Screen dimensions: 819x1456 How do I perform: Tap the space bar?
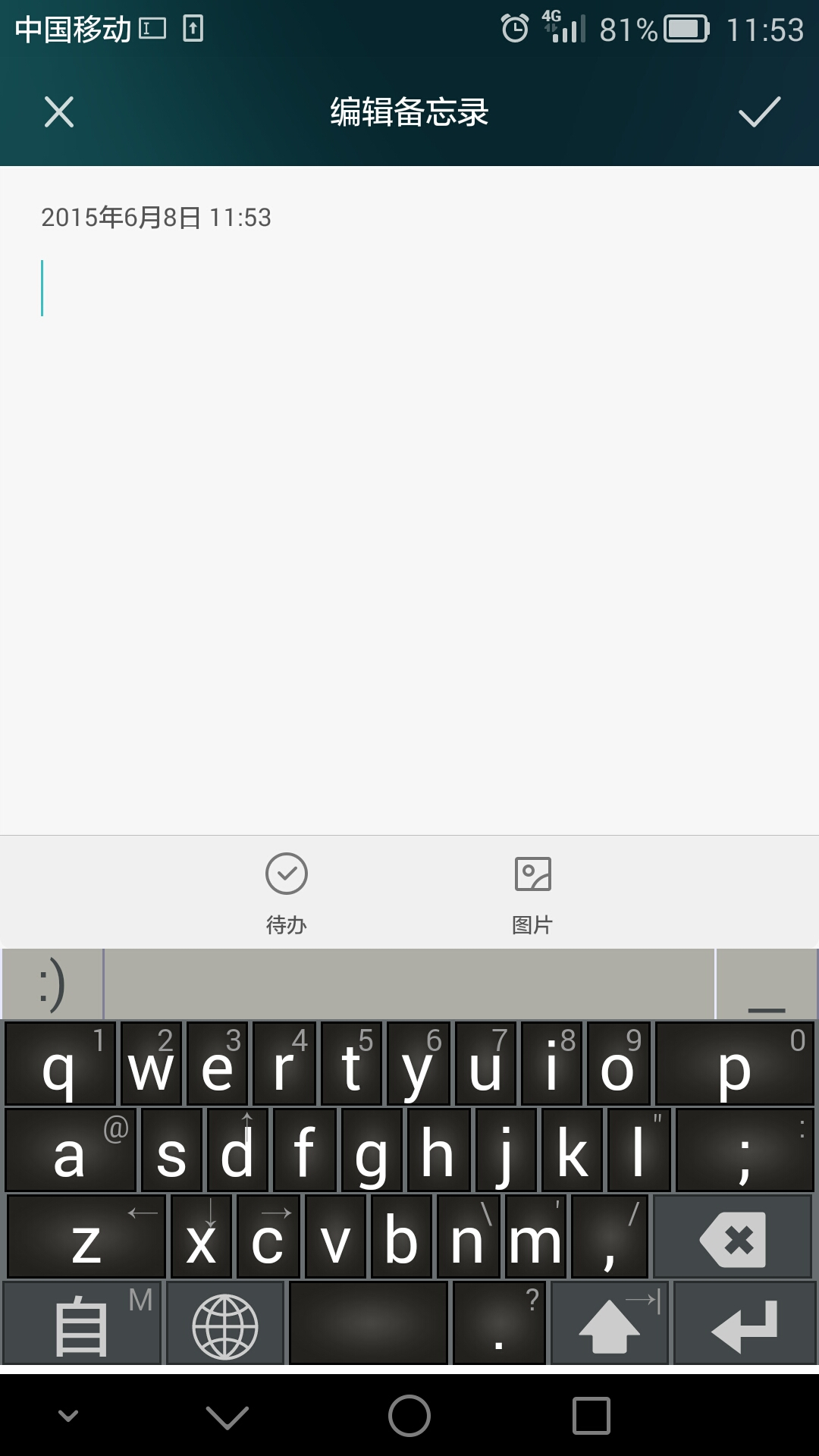point(369,1324)
